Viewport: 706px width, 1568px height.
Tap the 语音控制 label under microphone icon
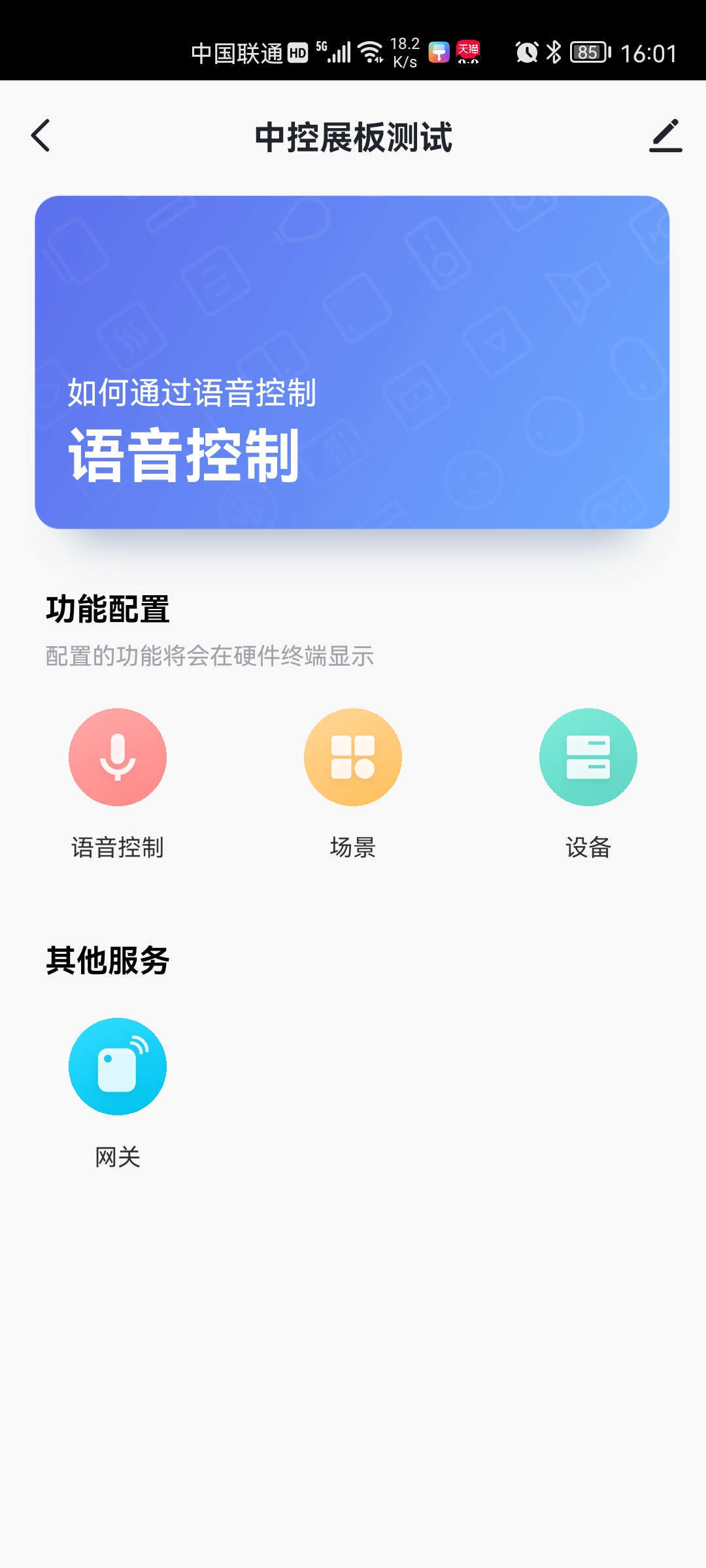[118, 848]
